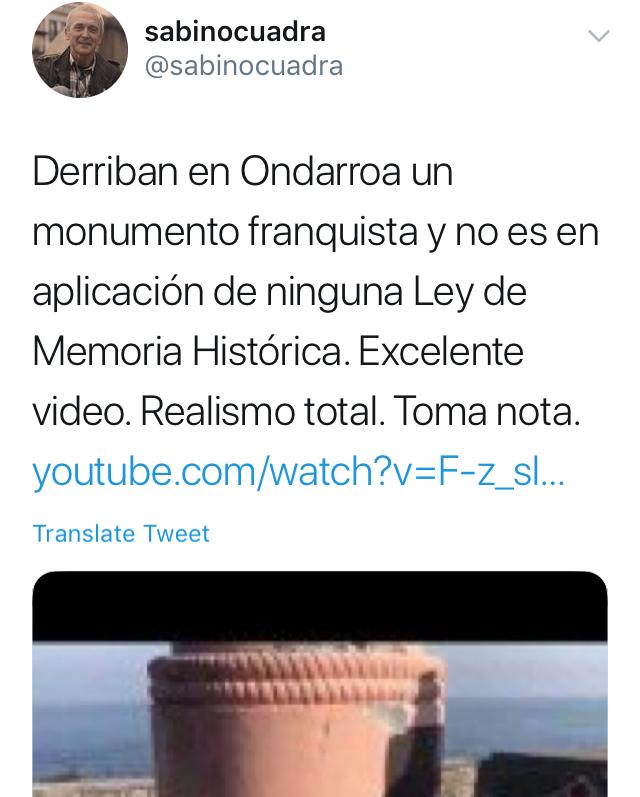Tap Translate Tweet
The image size is (640, 797).
coord(121,534)
